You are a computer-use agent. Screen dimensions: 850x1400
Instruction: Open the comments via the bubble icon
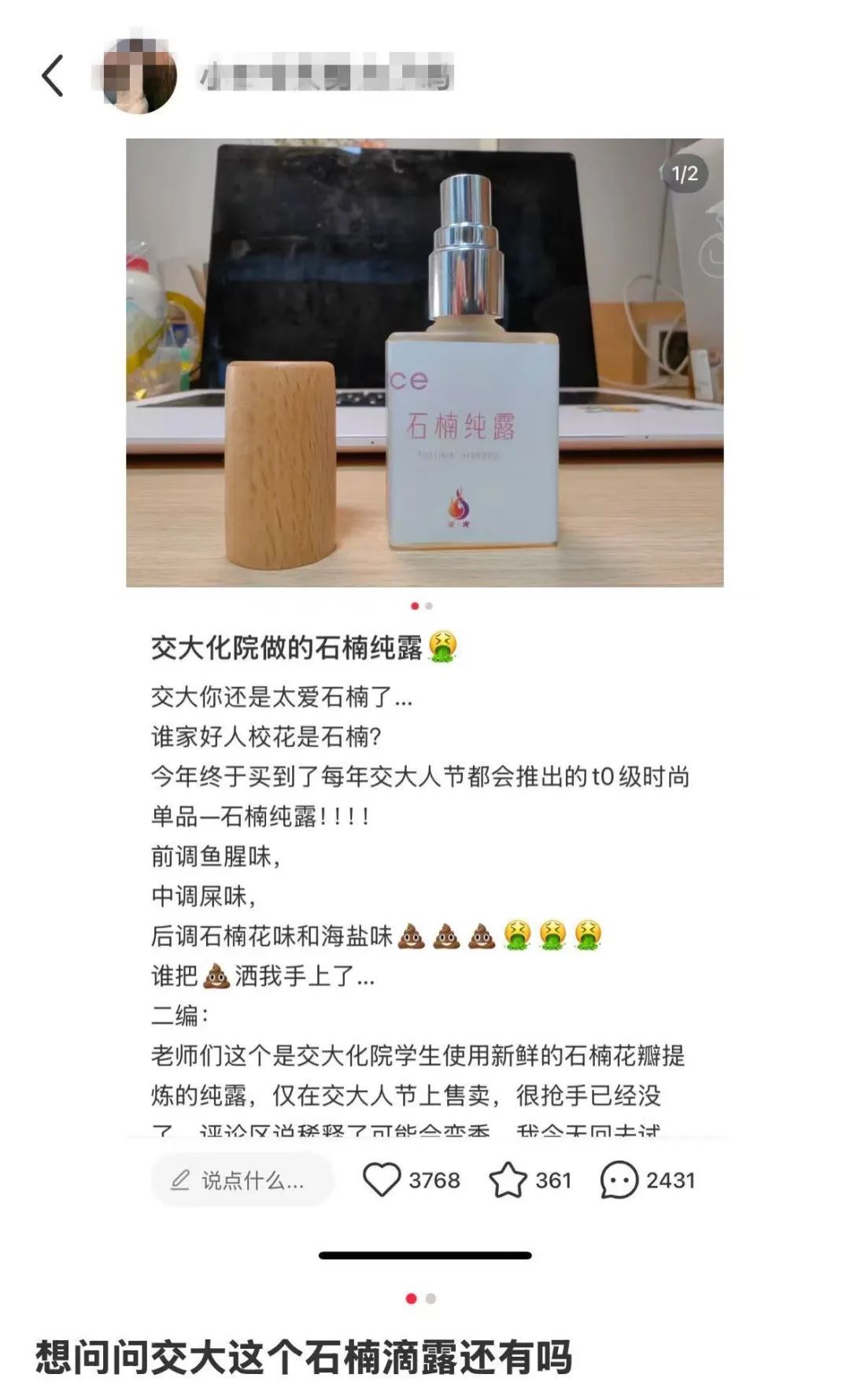[619, 1180]
